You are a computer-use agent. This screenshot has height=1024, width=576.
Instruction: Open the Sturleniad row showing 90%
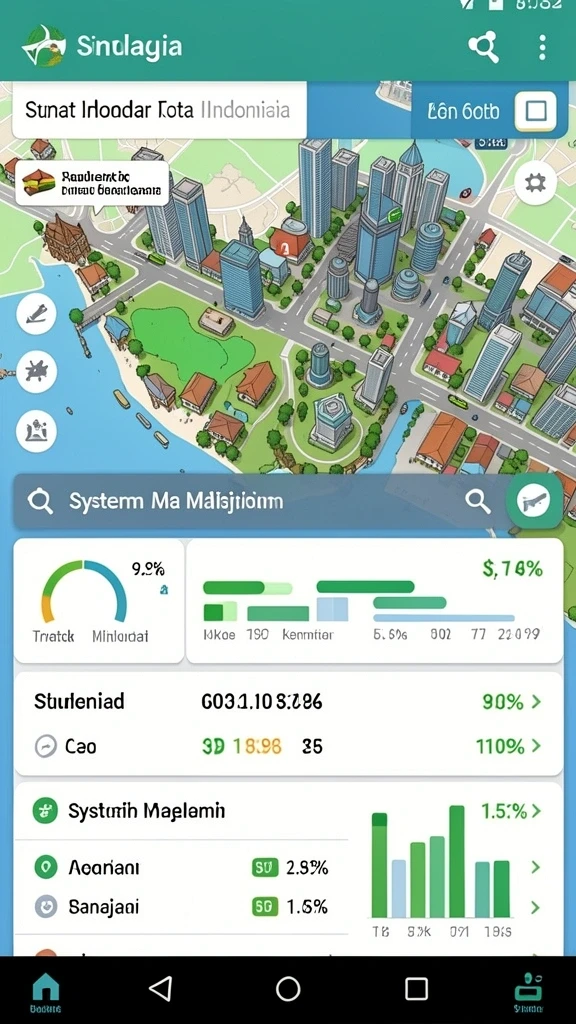pos(288,702)
